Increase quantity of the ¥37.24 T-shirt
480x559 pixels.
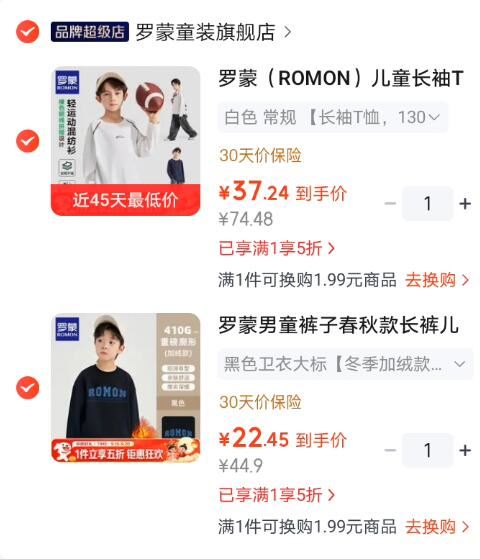[x=465, y=204]
